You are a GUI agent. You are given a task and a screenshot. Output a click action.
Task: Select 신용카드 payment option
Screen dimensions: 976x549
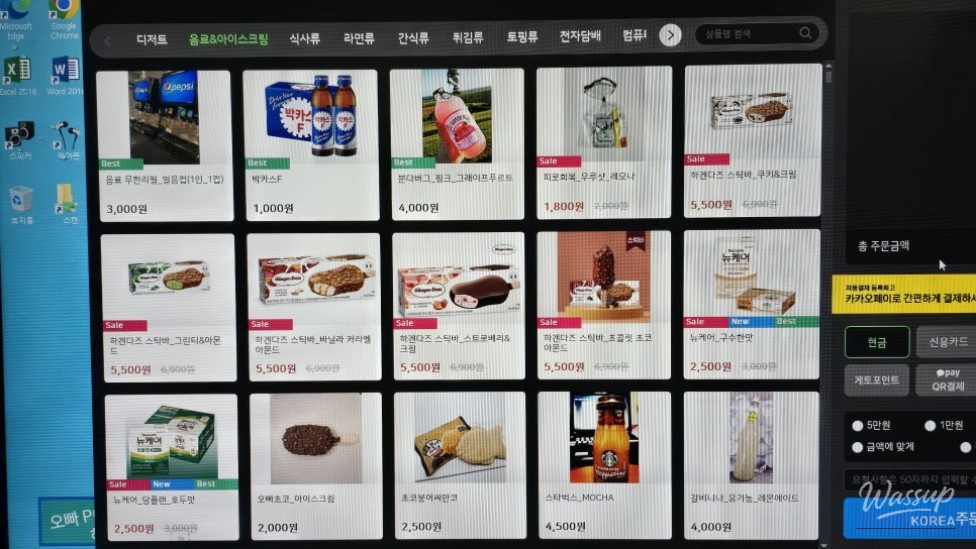[947, 342]
